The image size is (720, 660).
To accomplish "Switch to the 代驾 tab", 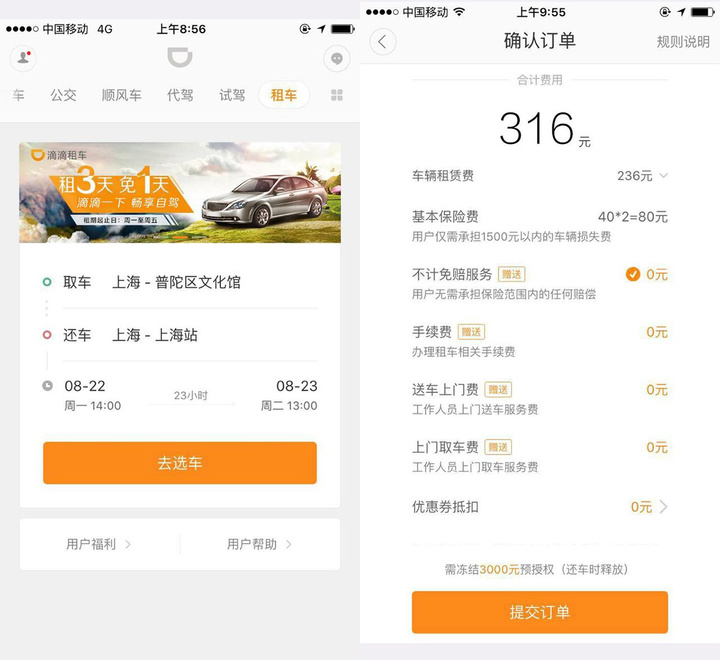I will click(x=180, y=95).
